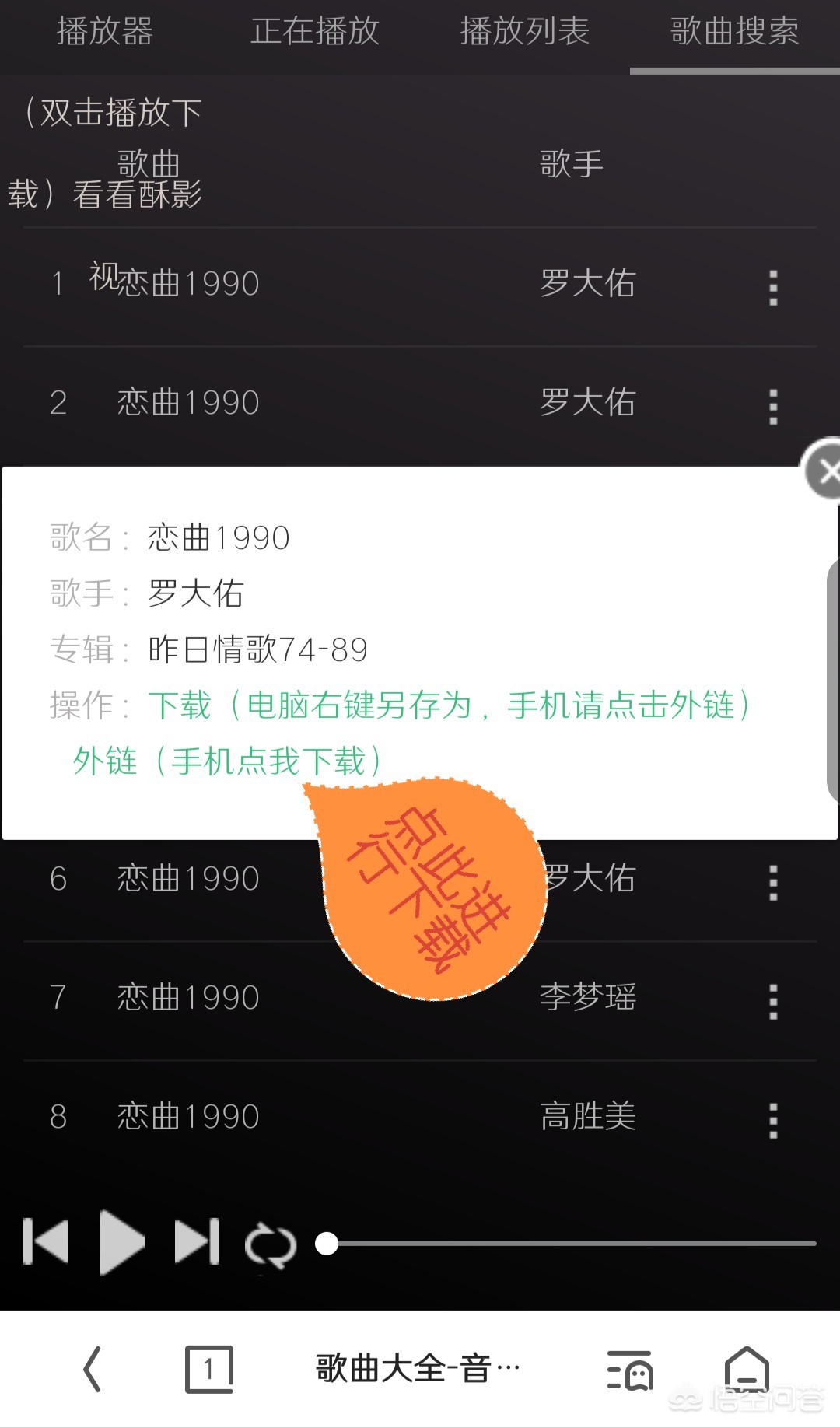The height and width of the screenshot is (1428, 840).
Task: Open the 外链（手机点我下载）link
Action: coord(226,761)
